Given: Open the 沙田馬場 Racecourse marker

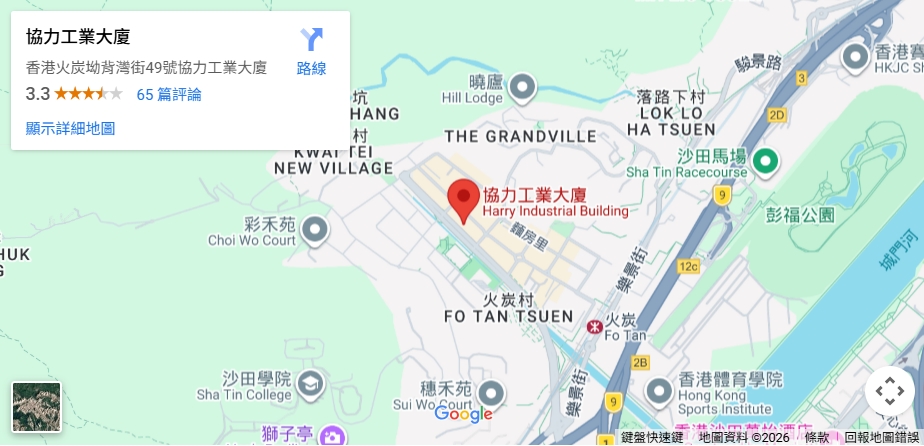Looking at the screenshot, I should click(765, 160).
